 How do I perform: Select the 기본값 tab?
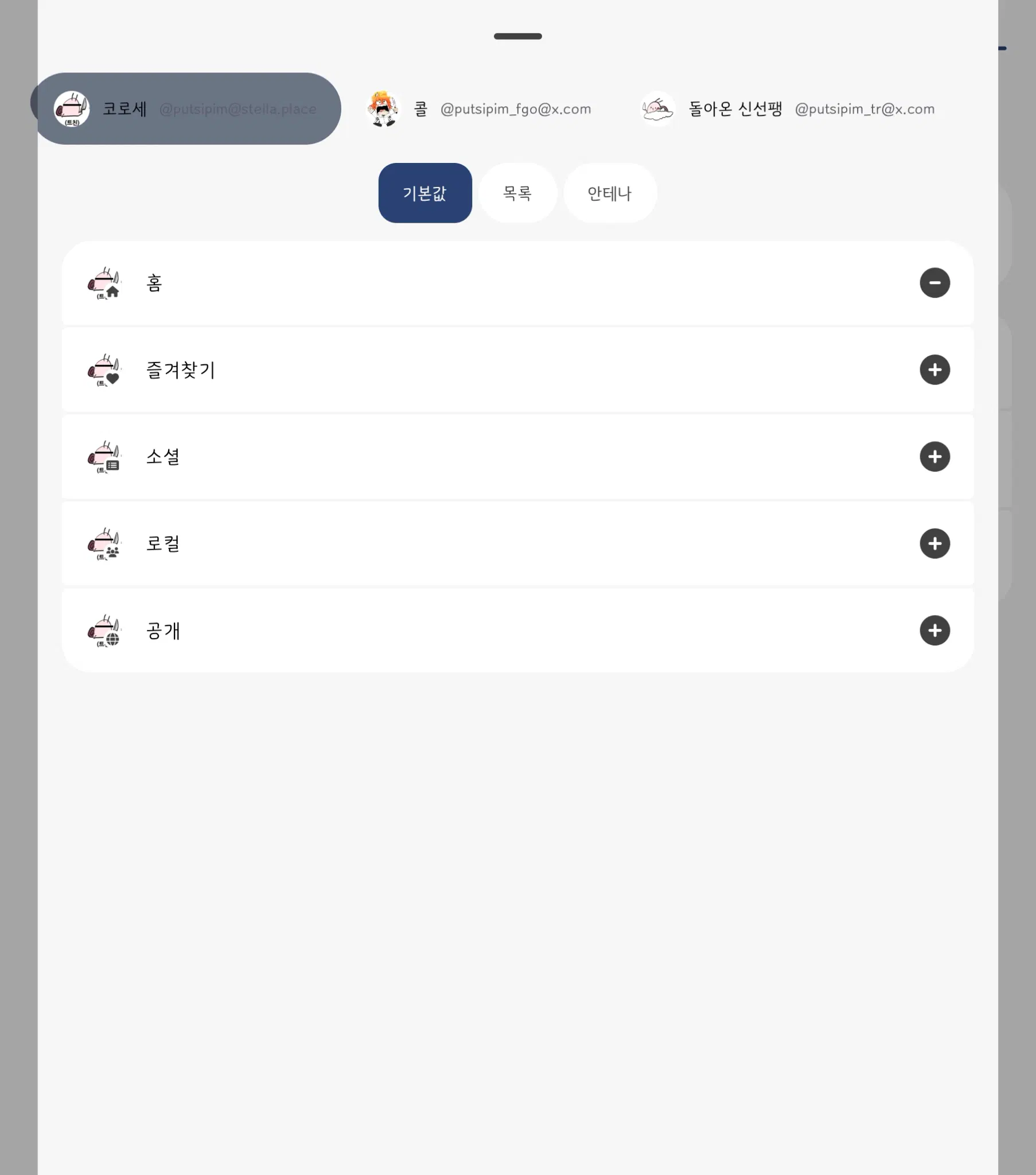pos(425,193)
